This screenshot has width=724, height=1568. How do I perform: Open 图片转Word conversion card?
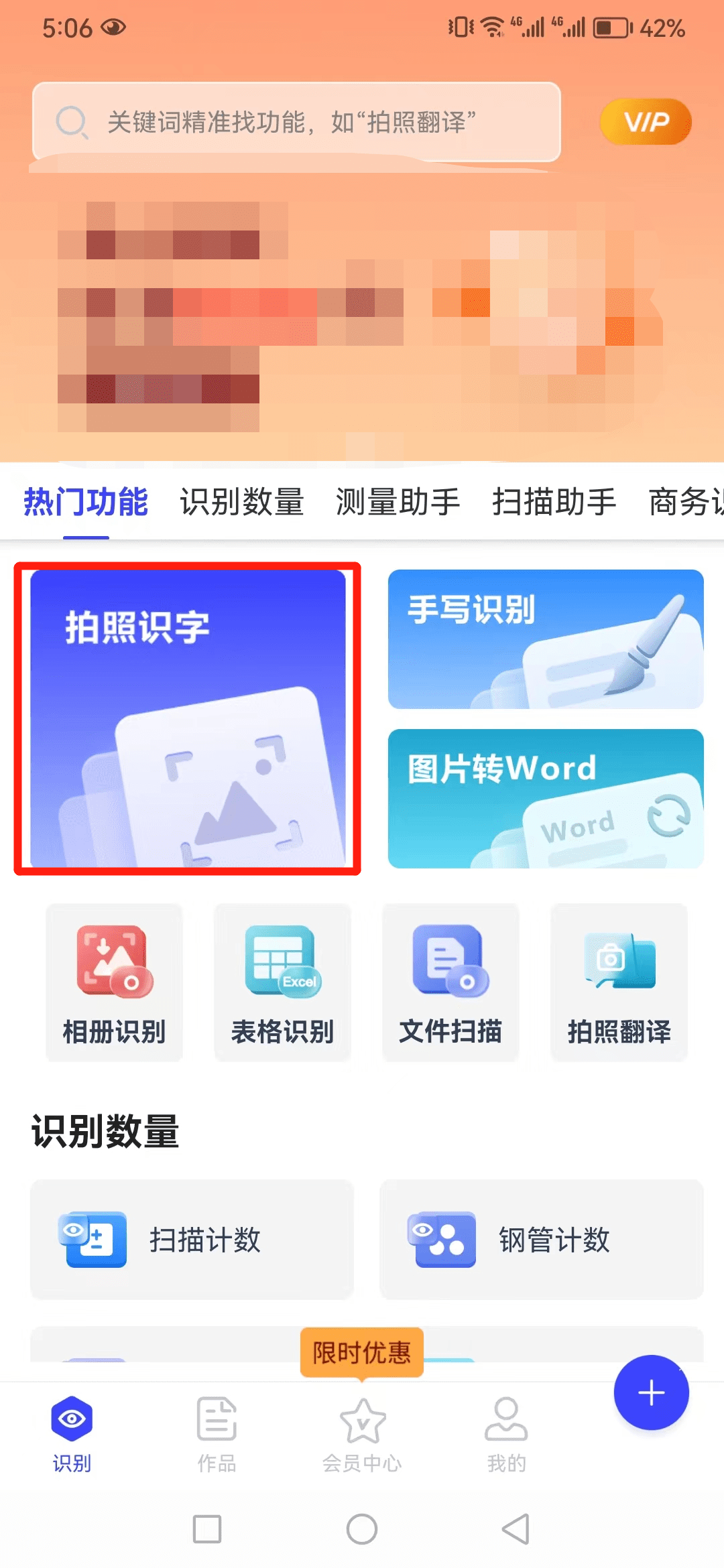[x=546, y=799]
